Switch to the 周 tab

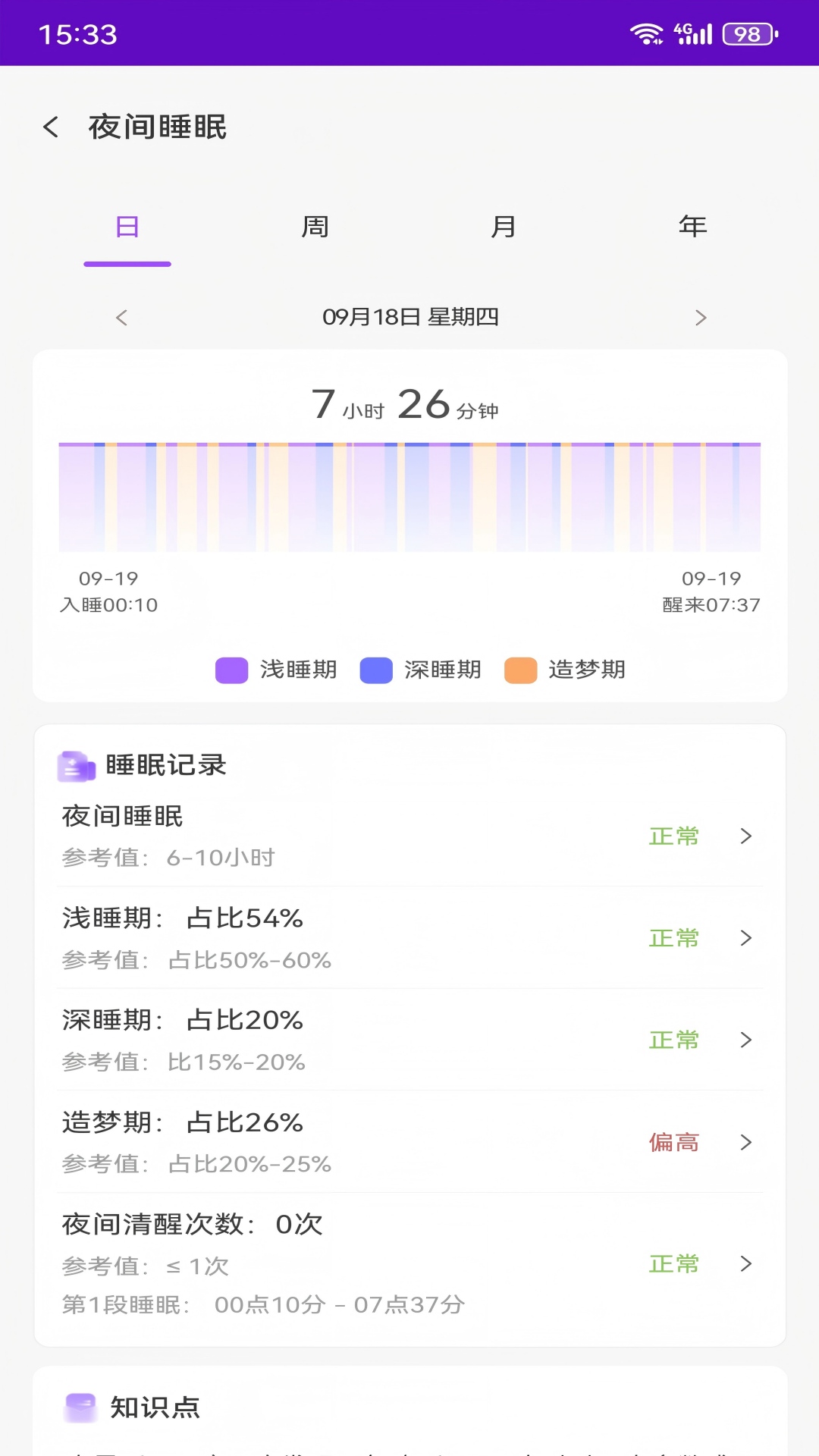[x=314, y=225]
